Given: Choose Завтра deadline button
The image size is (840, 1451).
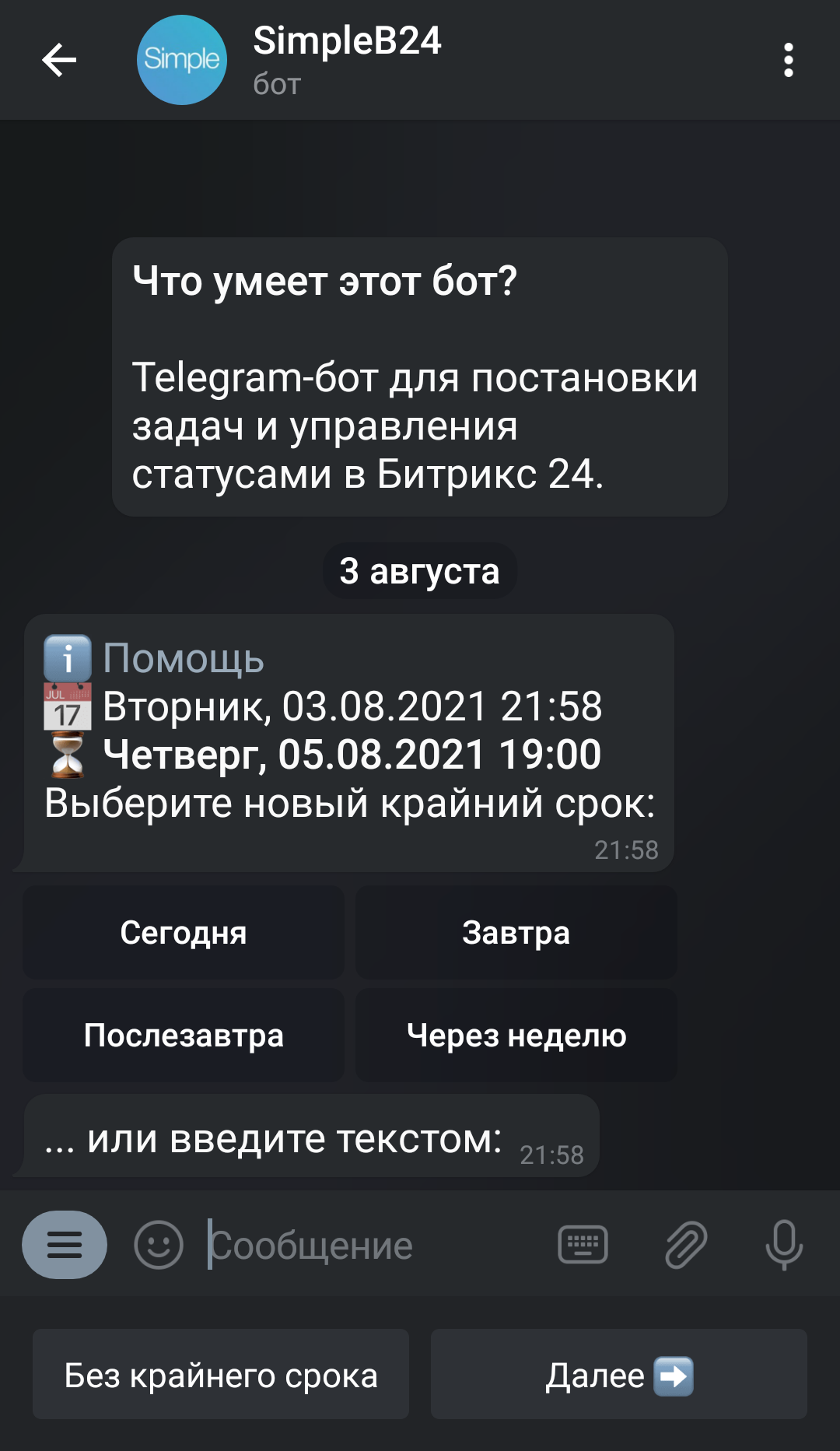Looking at the screenshot, I should (x=516, y=933).
